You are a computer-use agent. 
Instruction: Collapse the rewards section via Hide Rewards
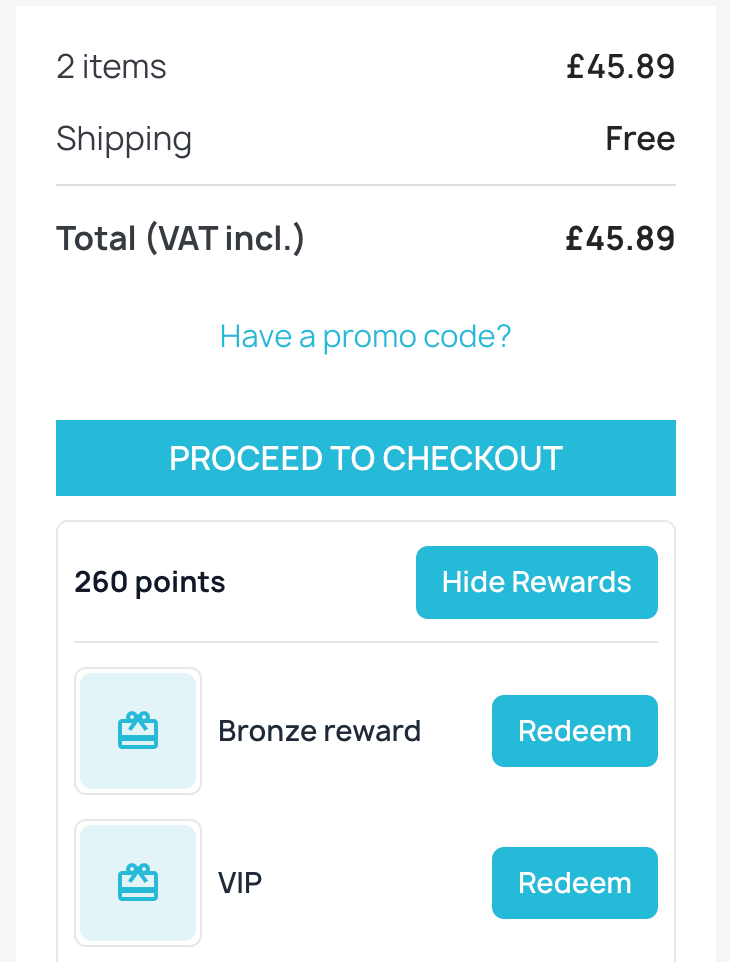coord(536,582)
